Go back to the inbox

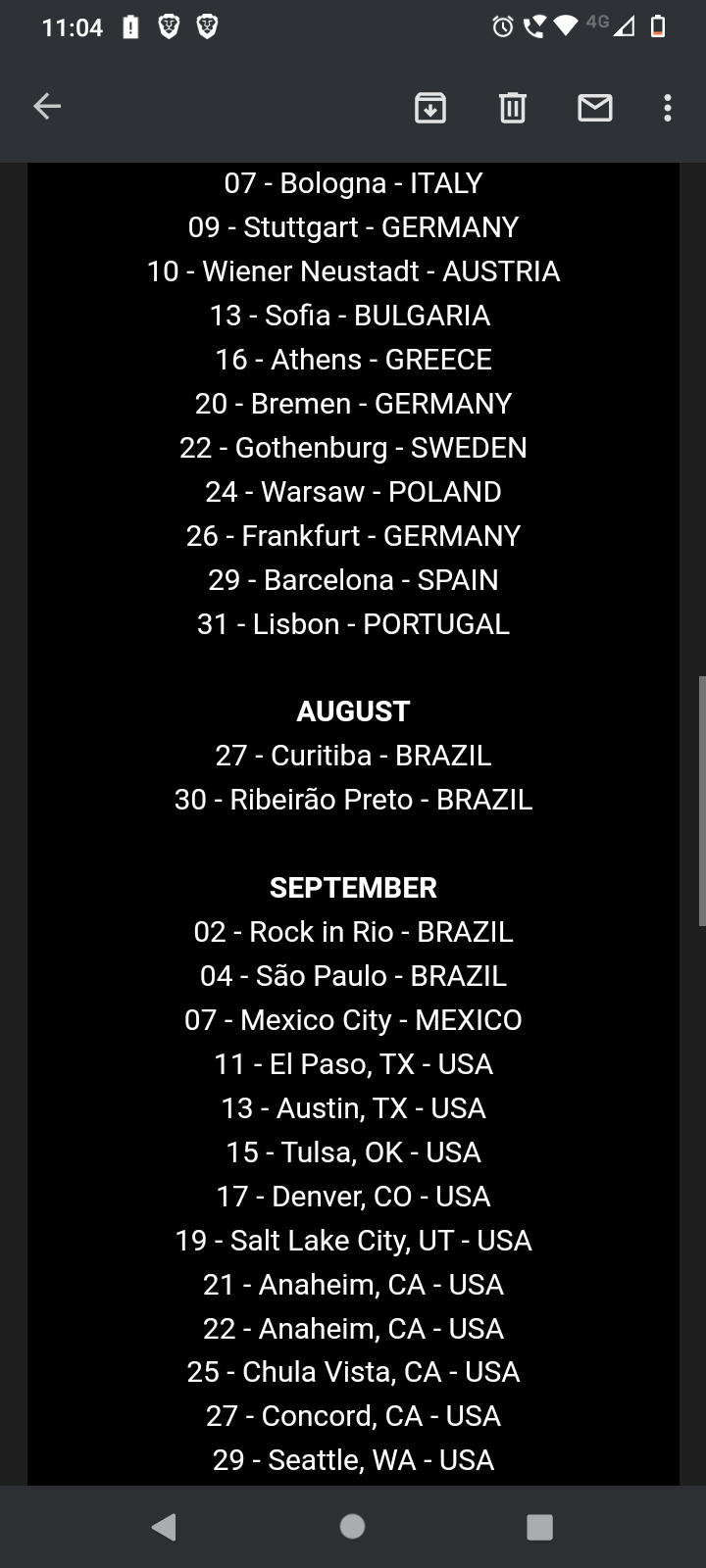tap(47, 107)
